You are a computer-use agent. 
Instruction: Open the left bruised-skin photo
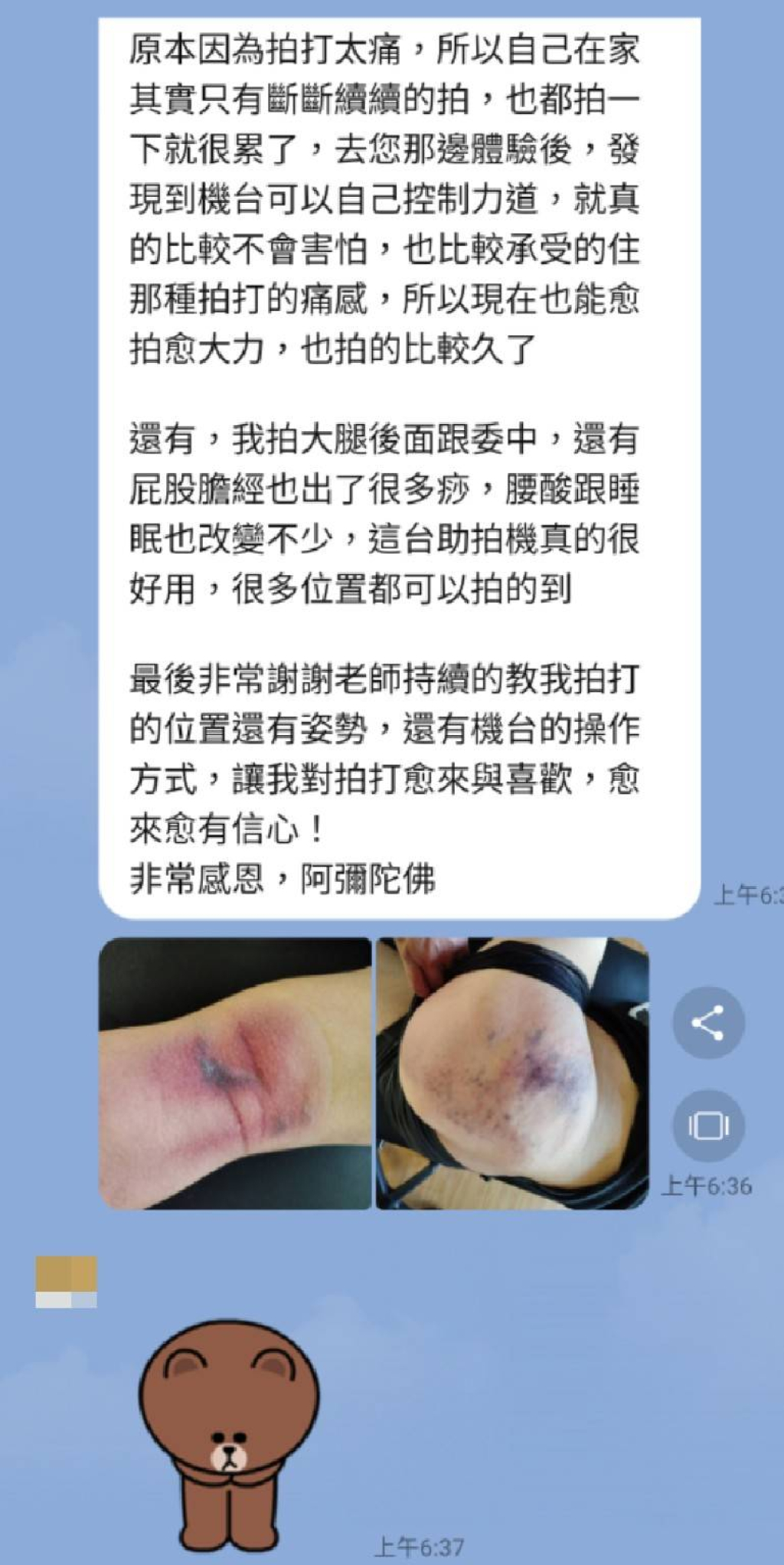coord(235,1073)
